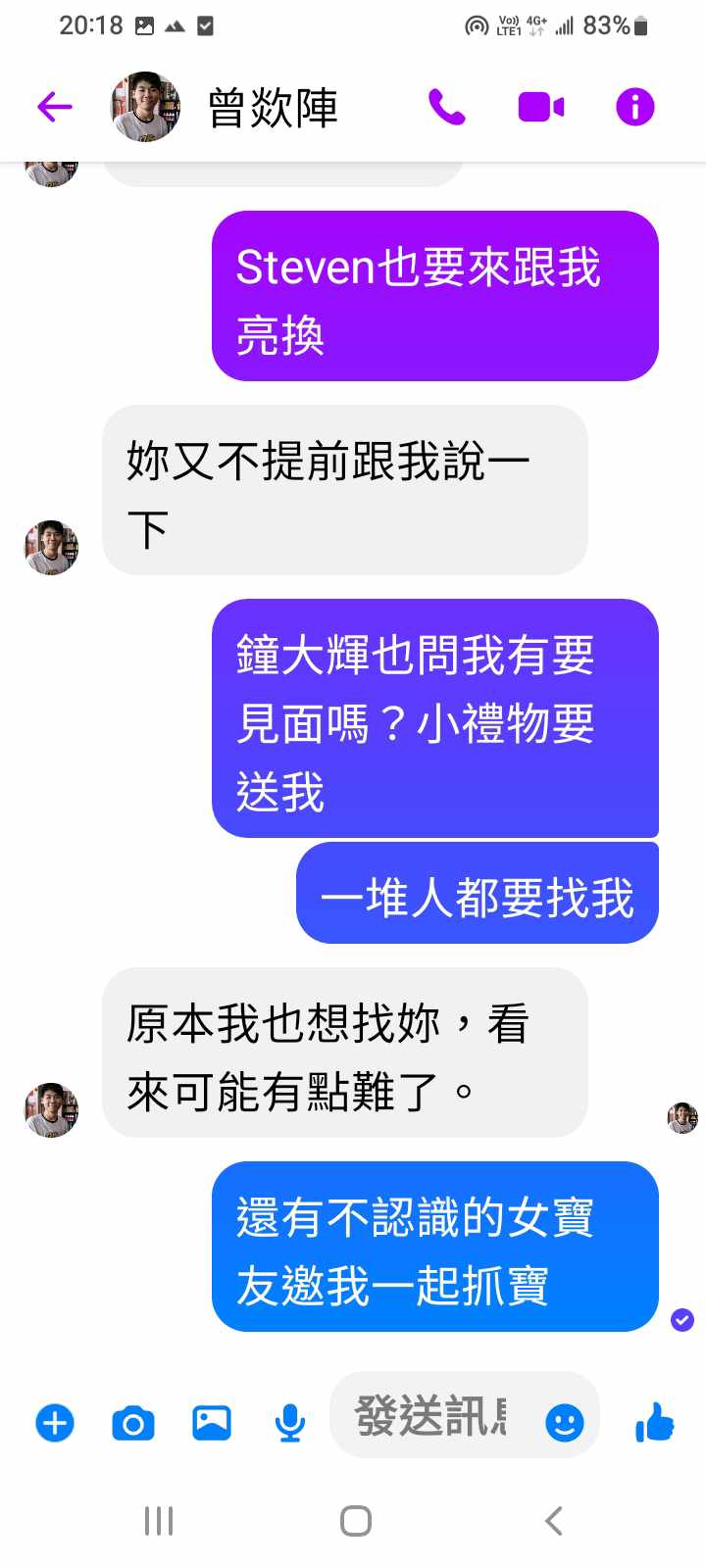The width and height of the screenshot is (706, 1568).
Task: Open recent apps from navigation bar
Action: point(159,1521)
